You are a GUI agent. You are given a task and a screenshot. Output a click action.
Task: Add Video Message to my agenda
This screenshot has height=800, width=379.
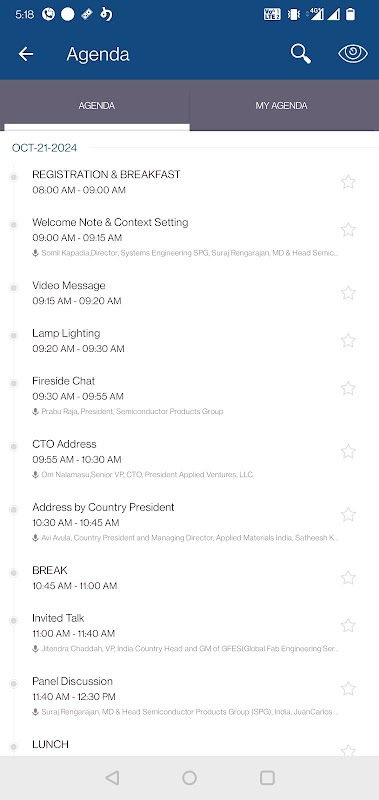[x=348, y=293]
